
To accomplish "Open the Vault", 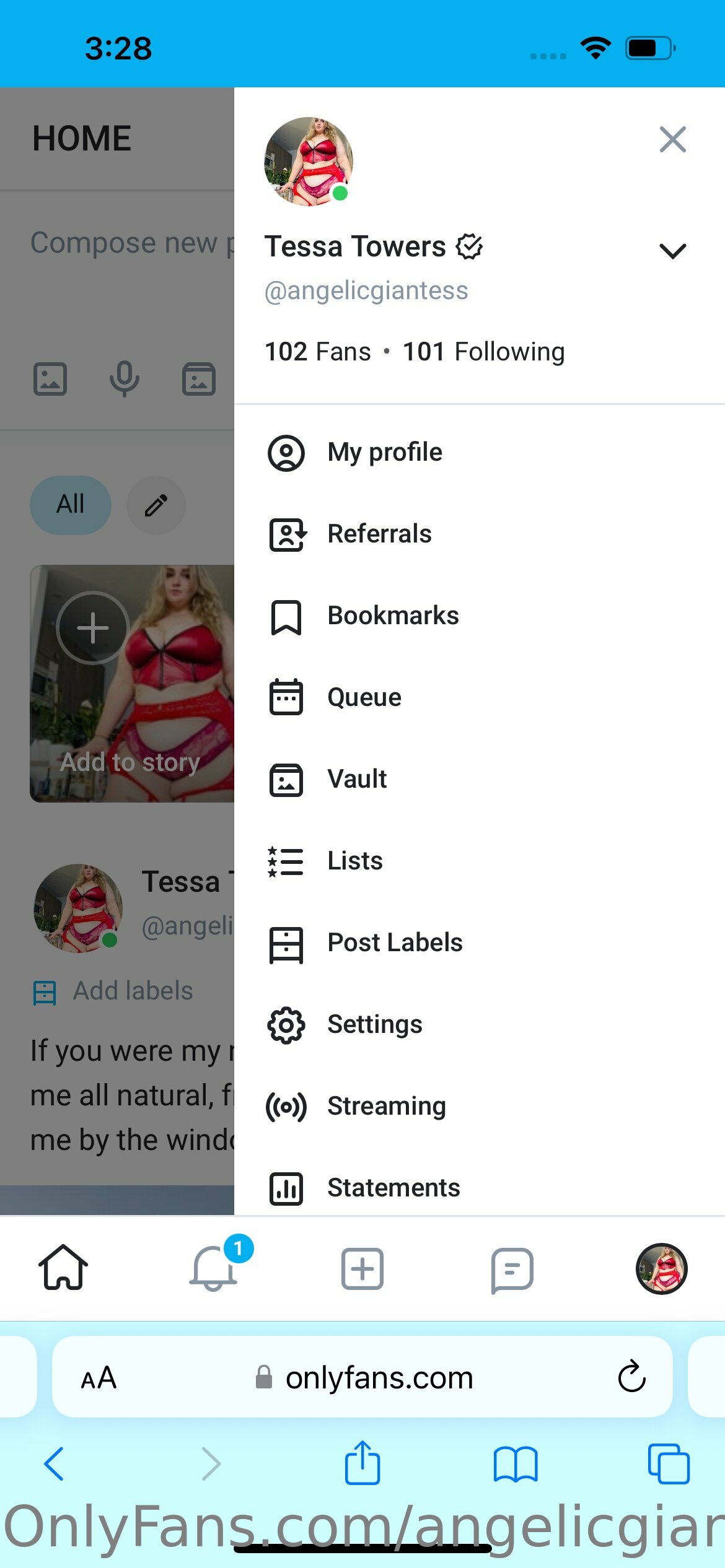I will pyautogui.click(x=356, y=780).
